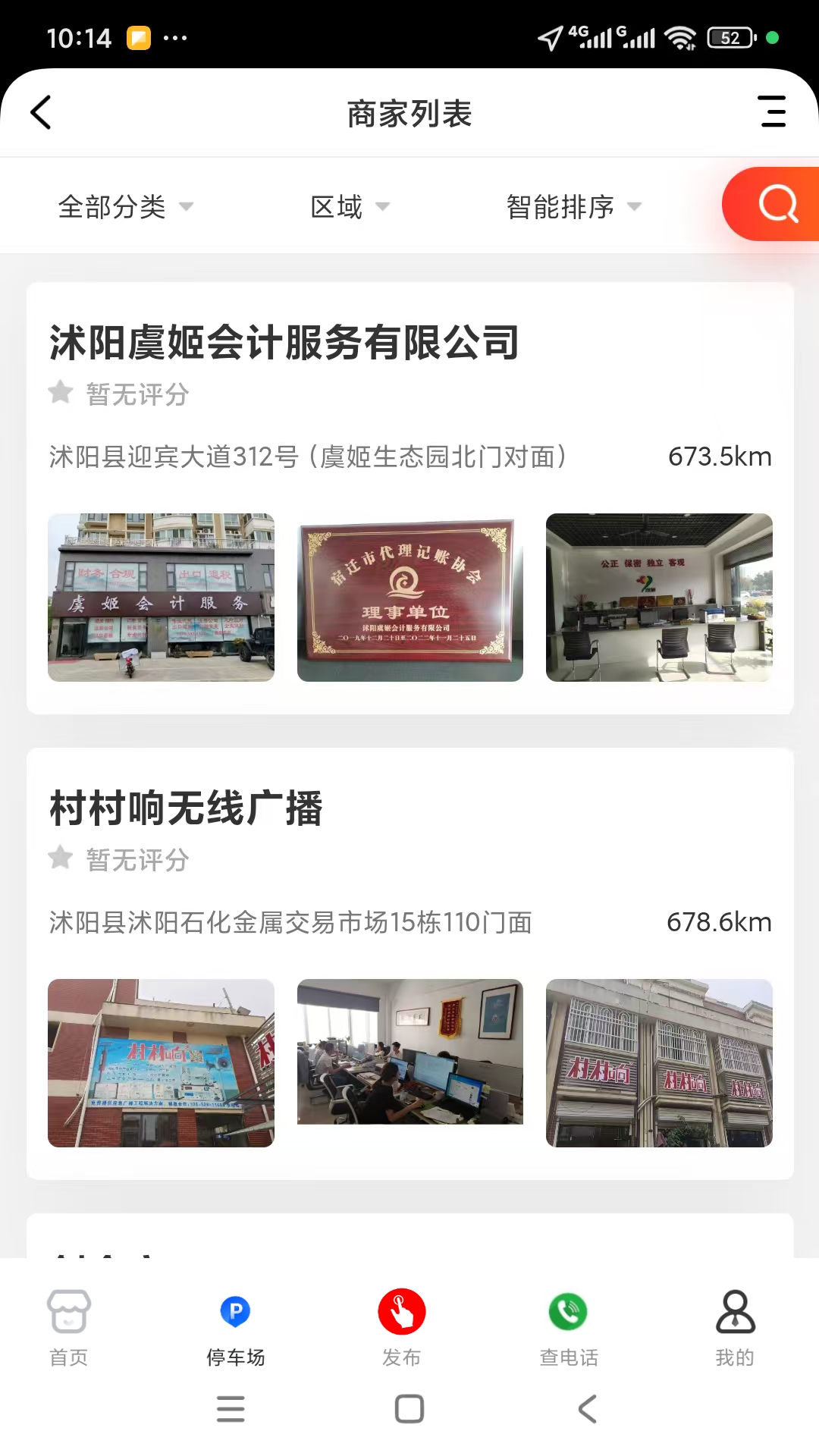819x1456 pixels.
Task: Expand the 全部分类 category filter
Action: click(x=125, y=206)
